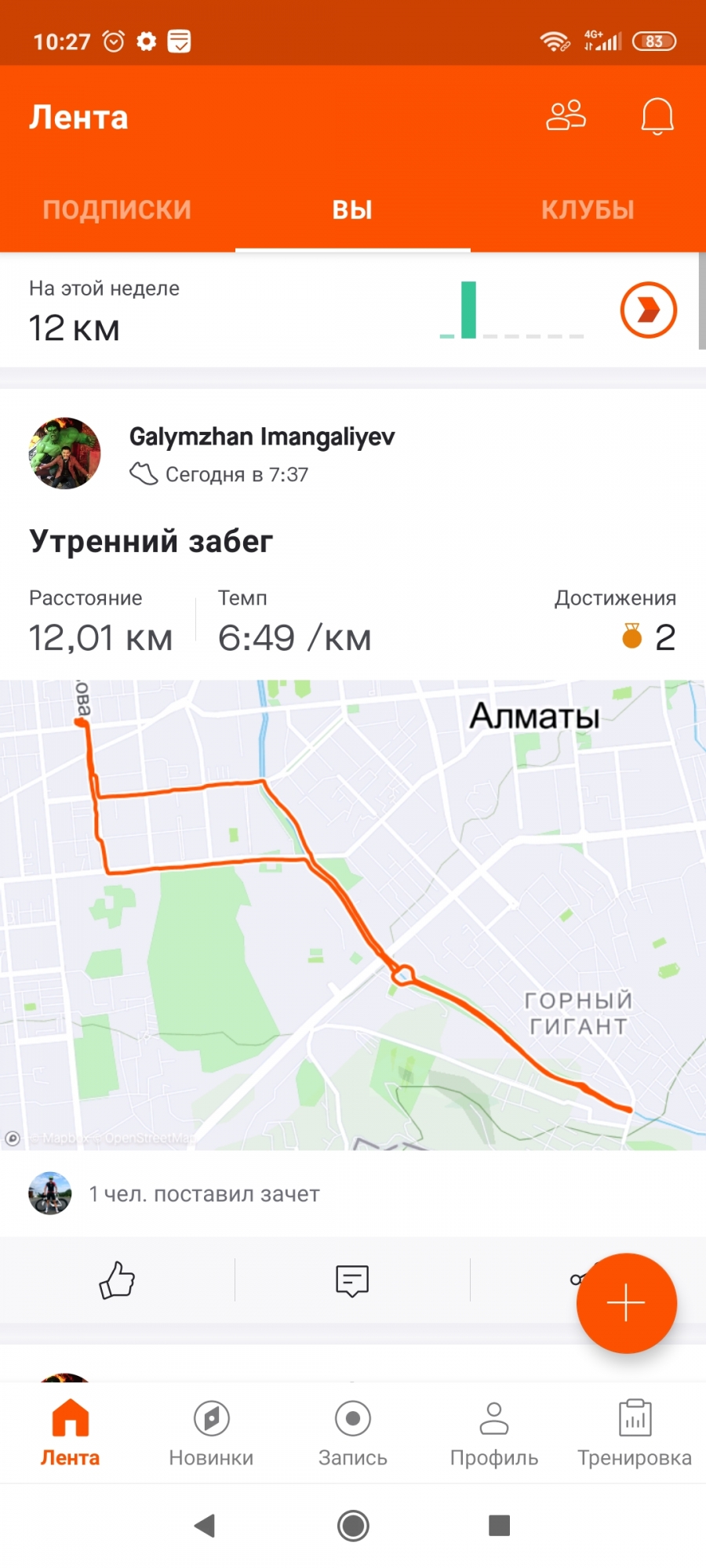This screenshot has width=706, height=1568.
Task: Switch to the ПОДПИСКИ tab
Action: (117, 209)
